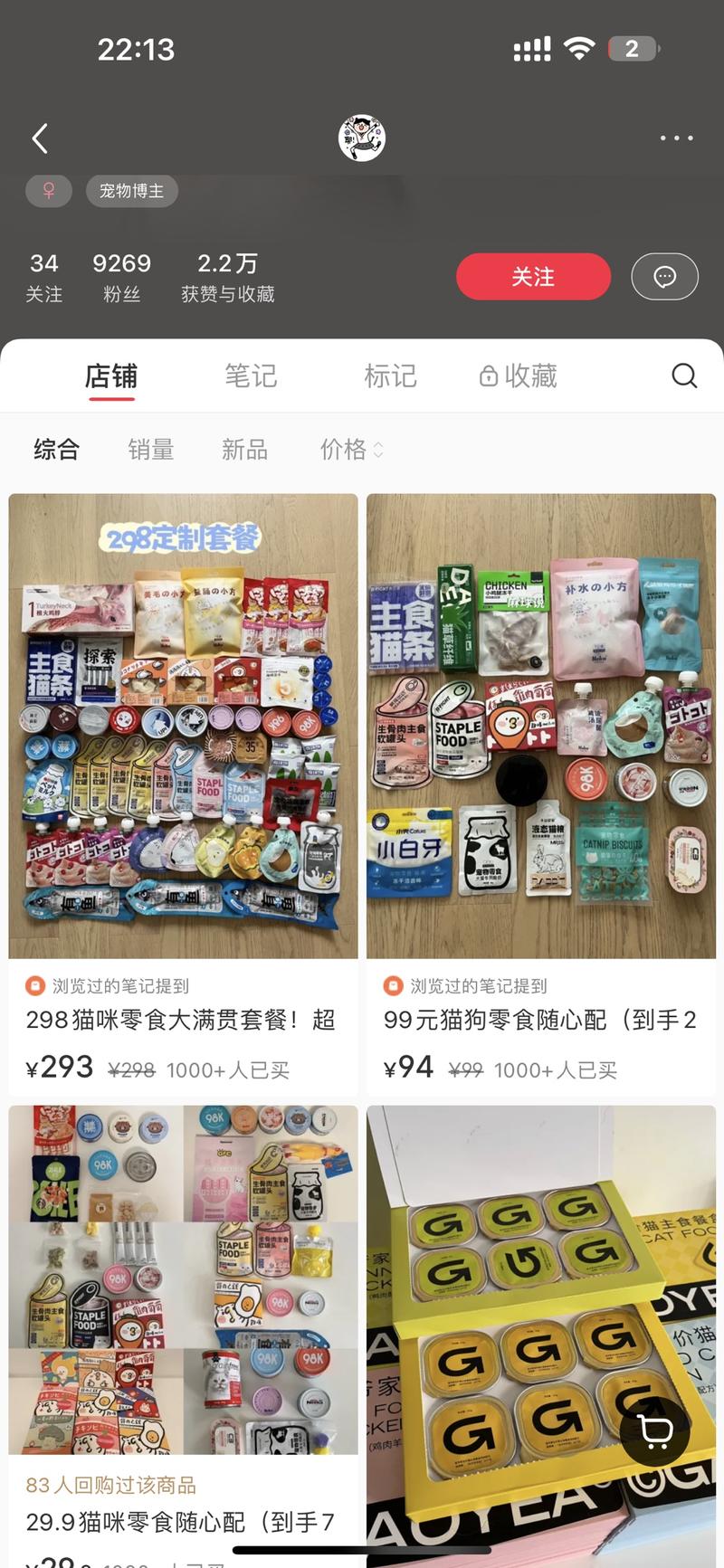Open the floating shopping cart
Image resolution: width=724 pixels, height=1568 pixels.
[655, 1431]
